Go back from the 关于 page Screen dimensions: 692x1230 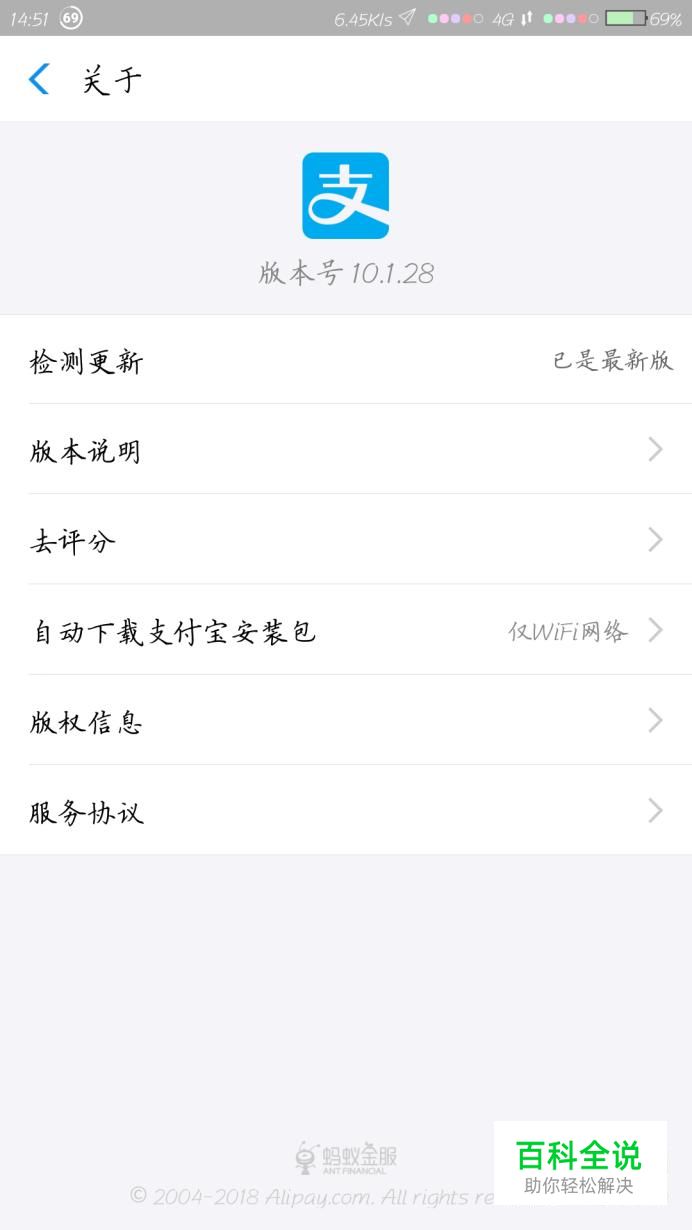40,79
